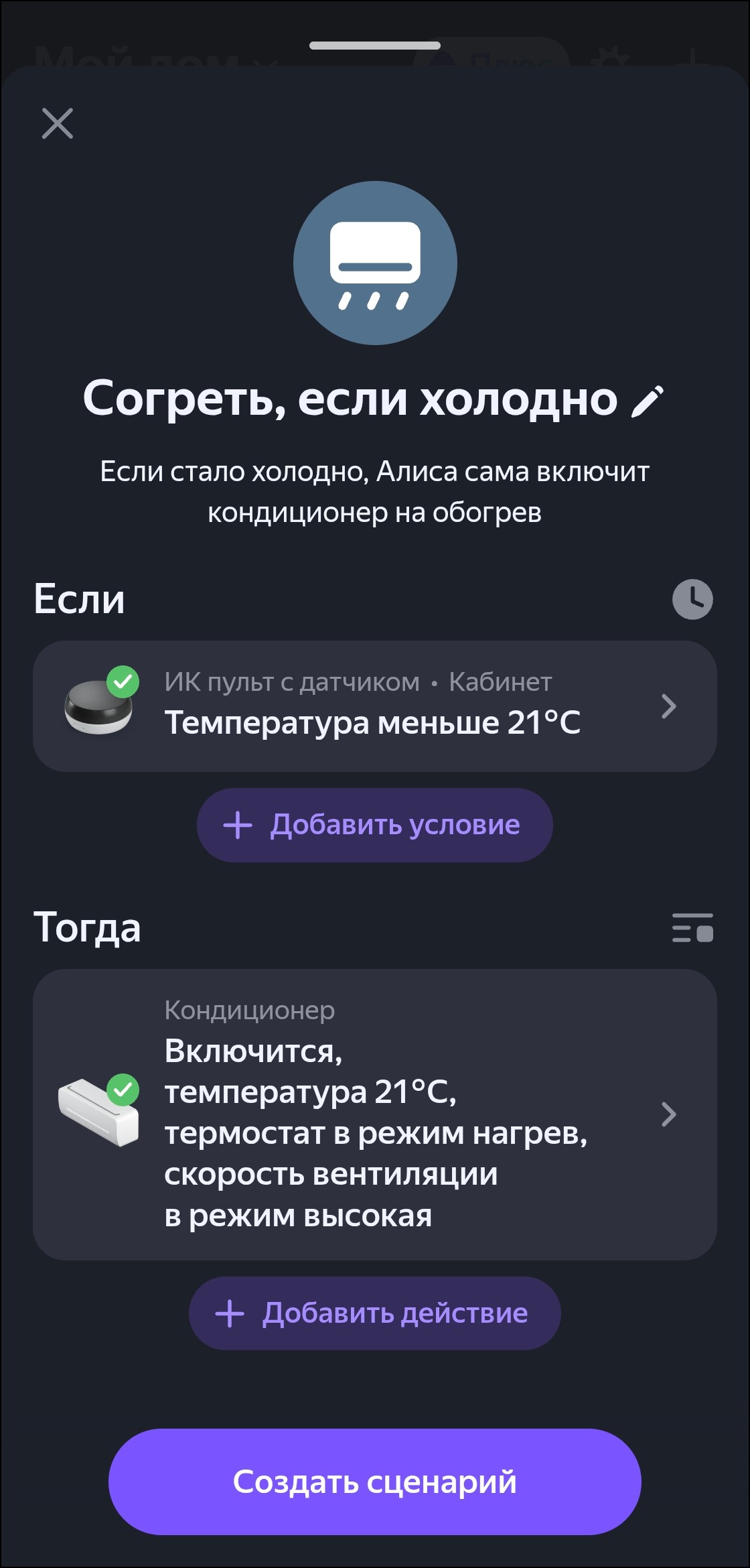Add another action via "Добавить действие"
The image size is (750, 1568).
(x=375, y=1313)
